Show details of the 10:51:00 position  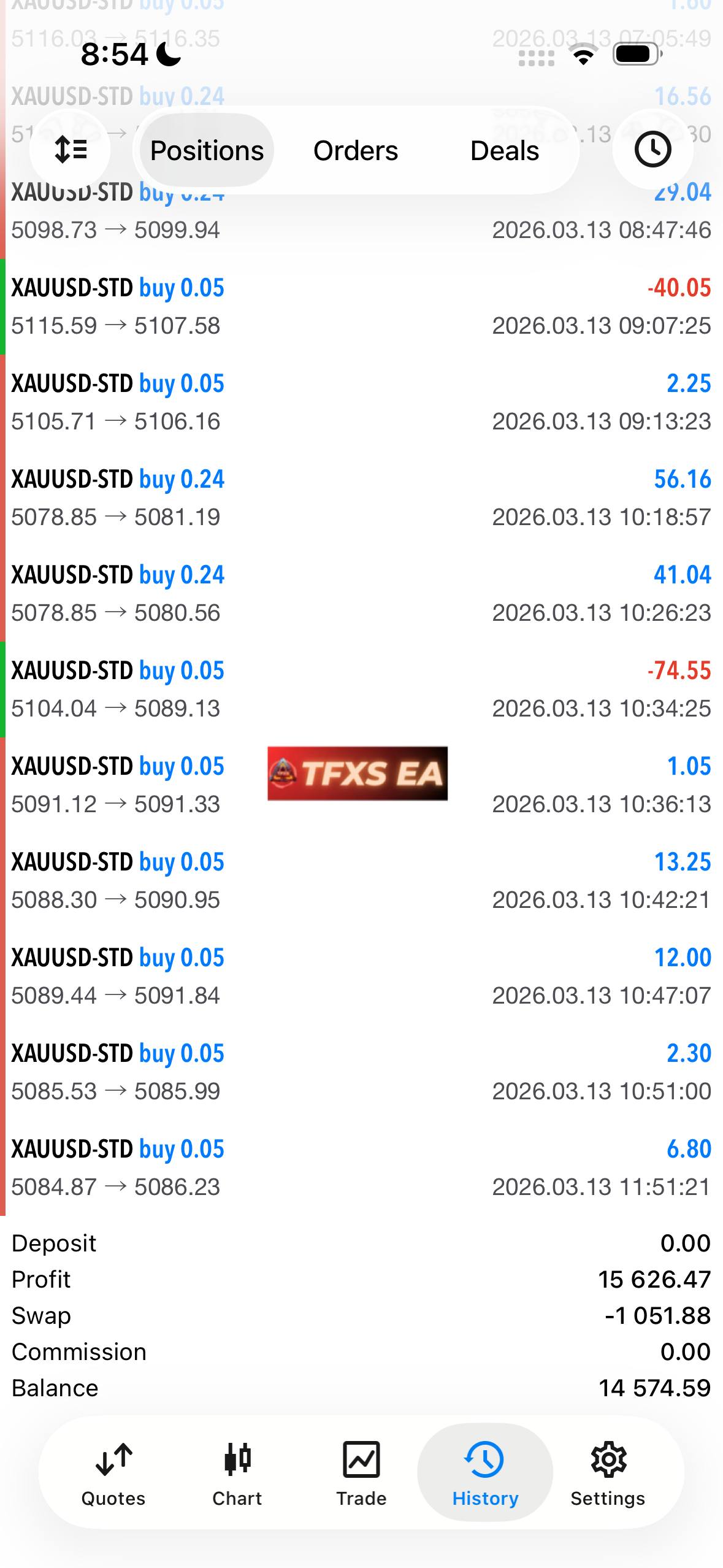[361, 1072]
